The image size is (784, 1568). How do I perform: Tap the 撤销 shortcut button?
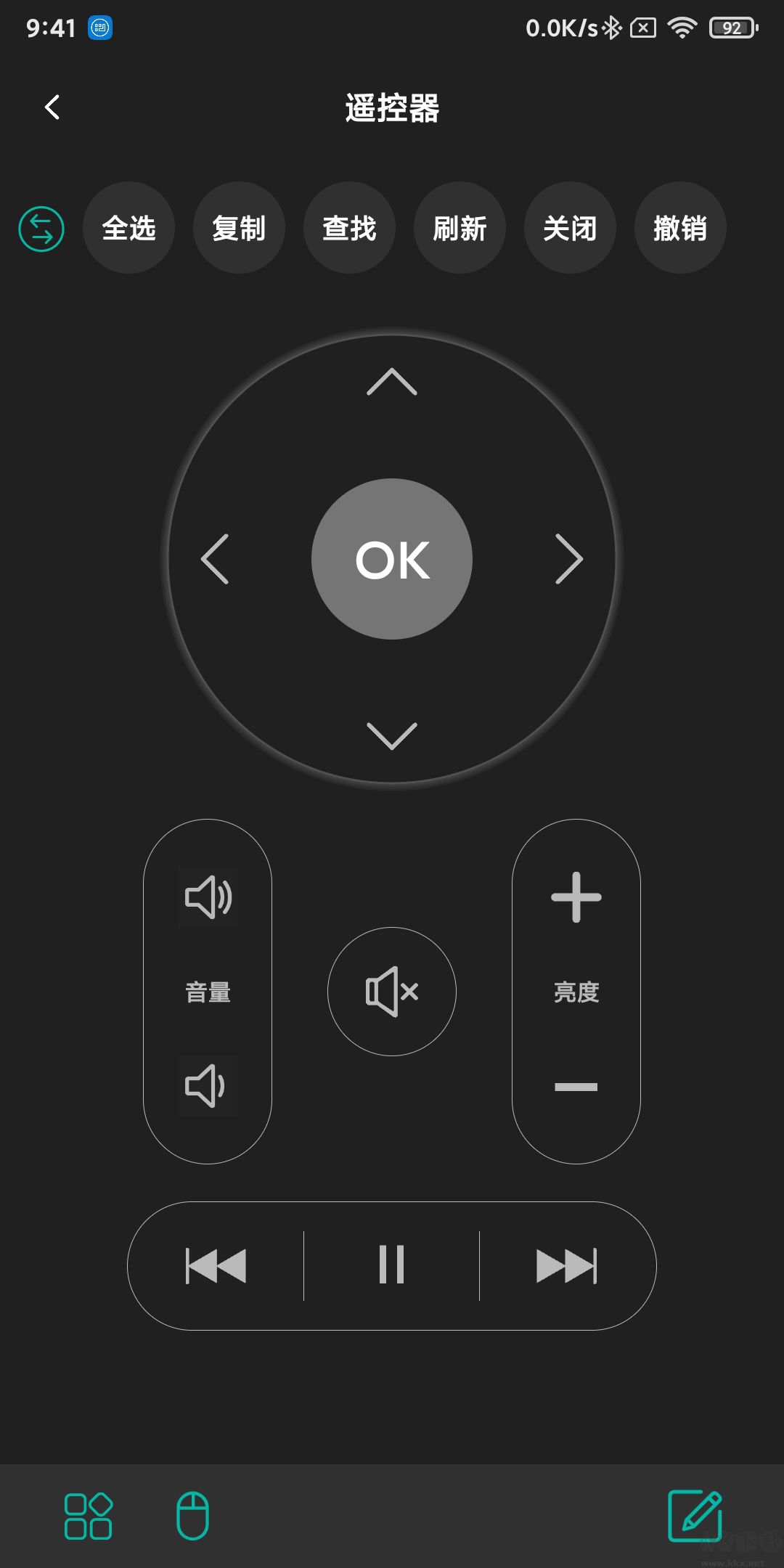680,228
